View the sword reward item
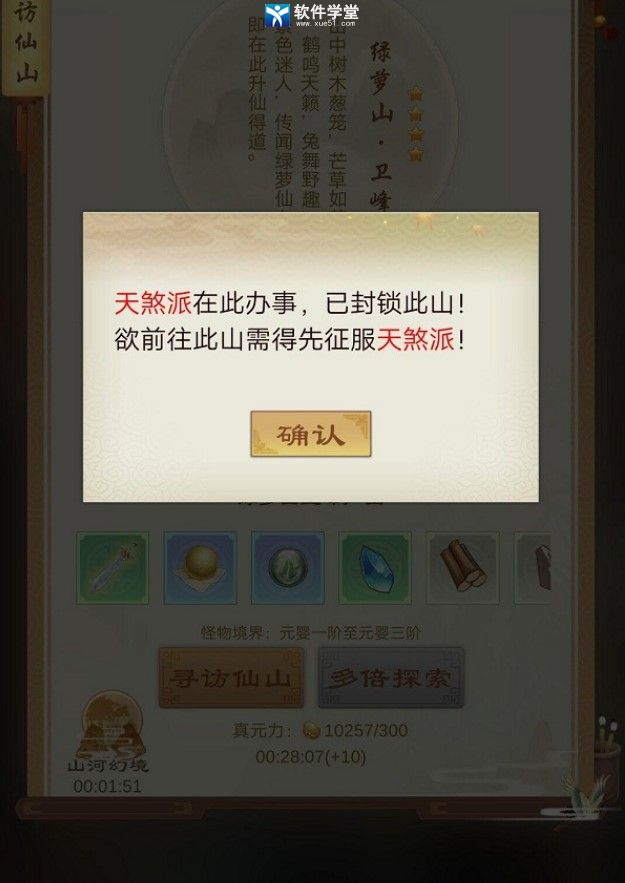 coord(112,567)
